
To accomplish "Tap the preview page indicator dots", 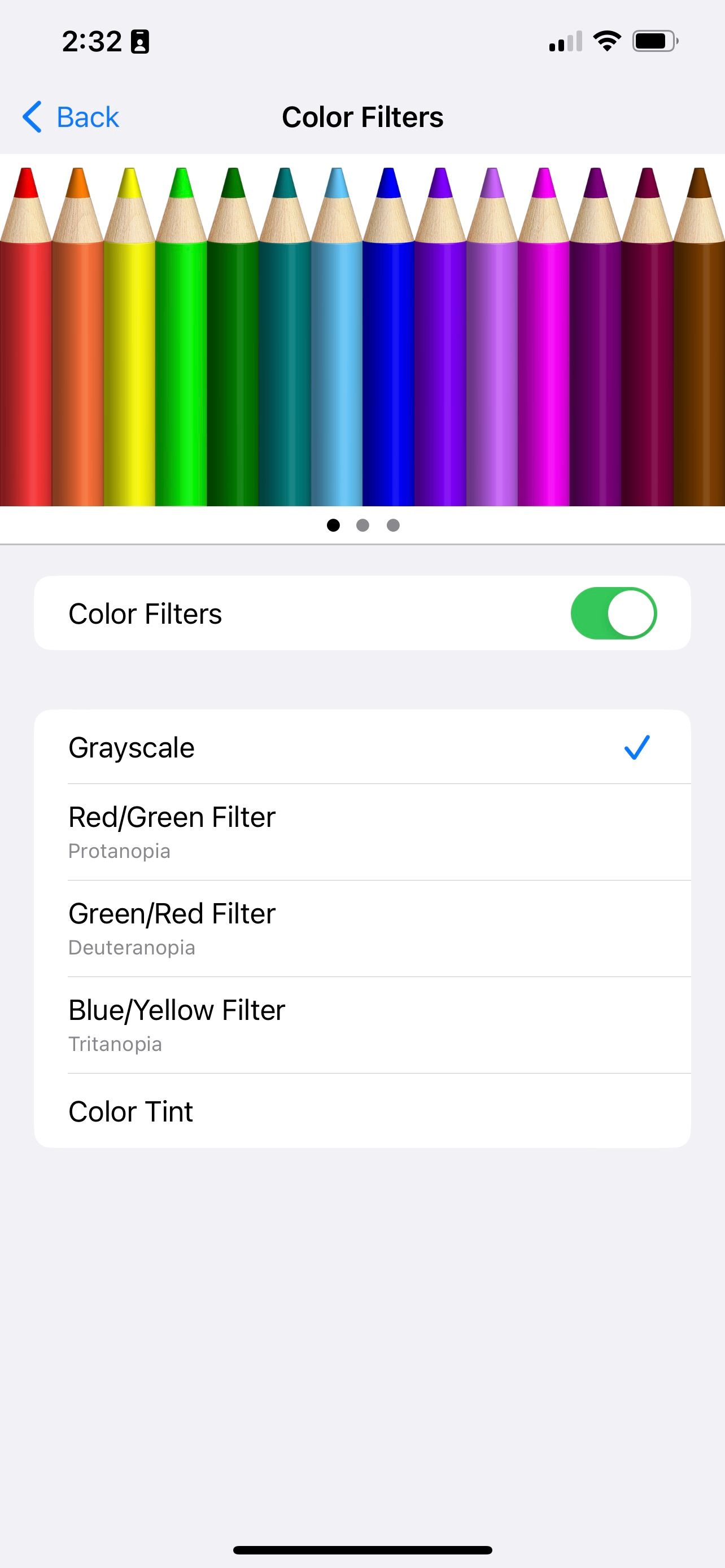I will pyautogui.click(x=363, y=525).
